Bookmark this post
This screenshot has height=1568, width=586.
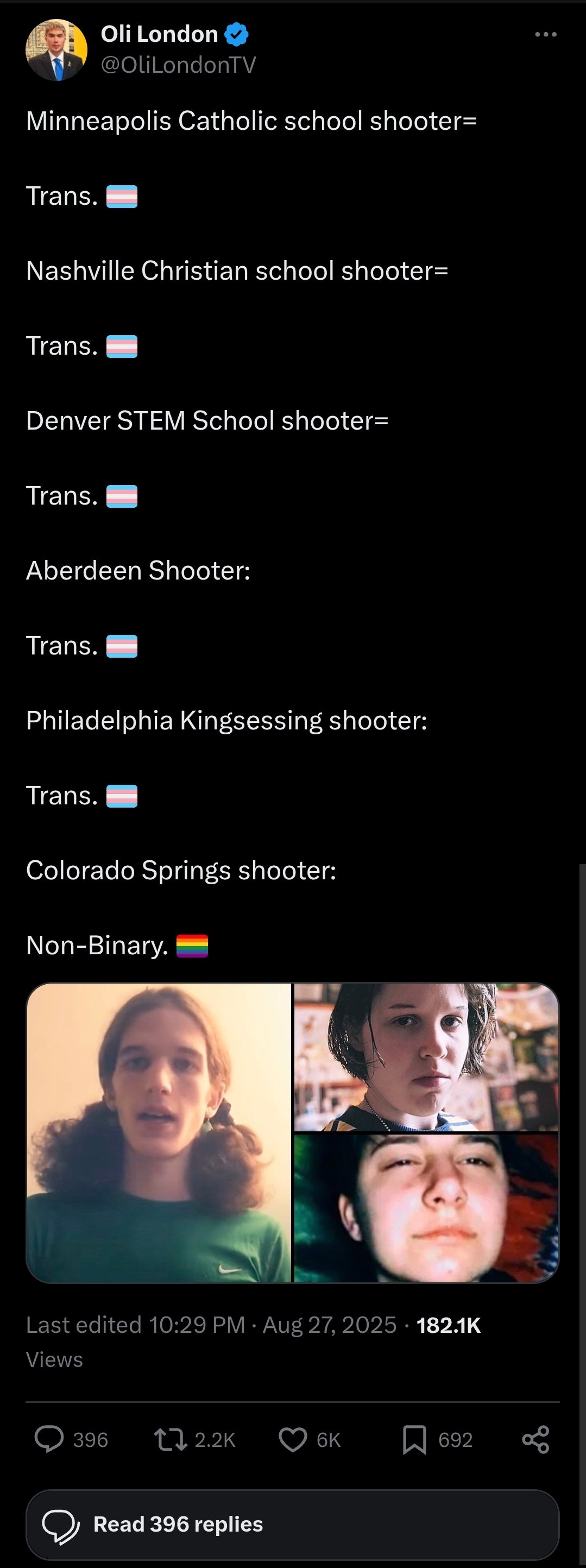click(x=414, y=1440)
